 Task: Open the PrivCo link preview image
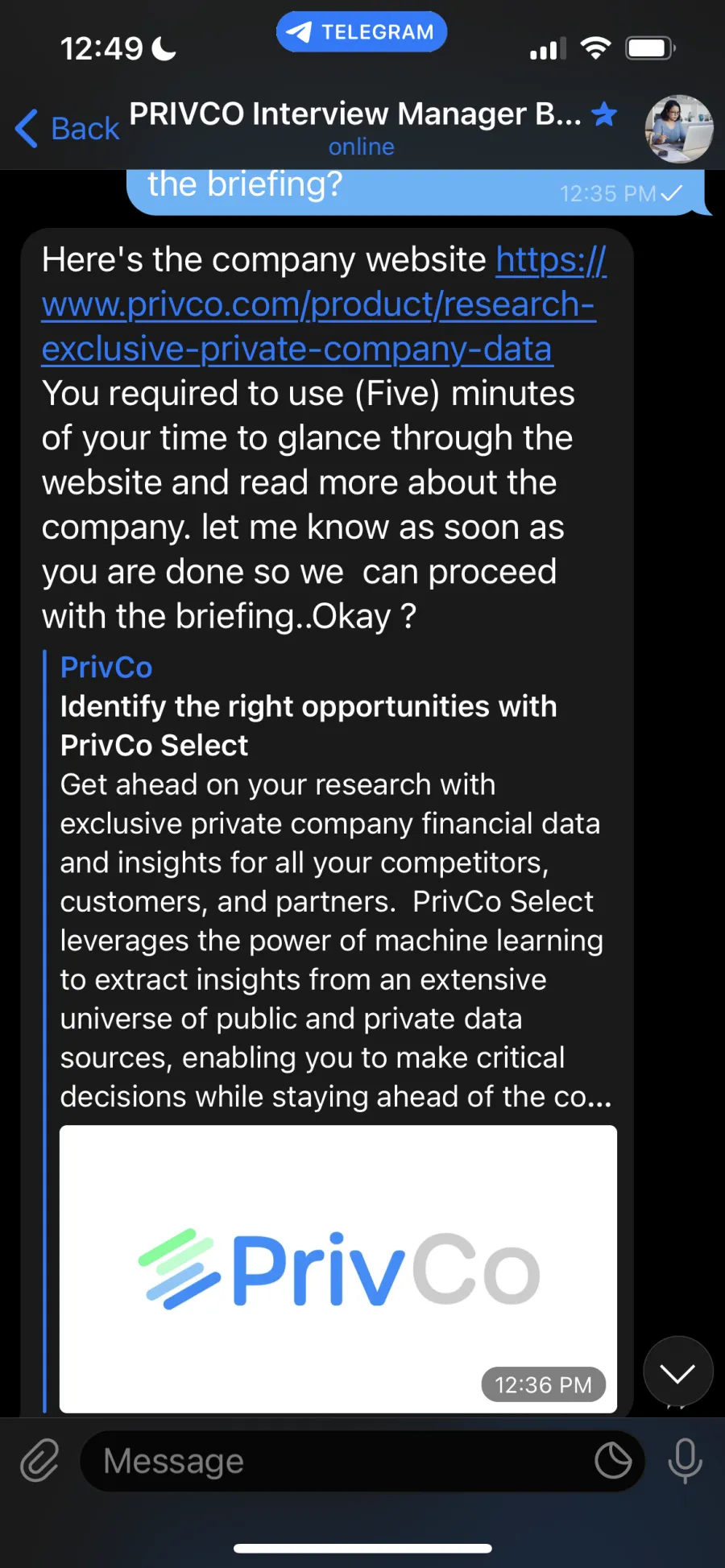[x=338, y=1268]
